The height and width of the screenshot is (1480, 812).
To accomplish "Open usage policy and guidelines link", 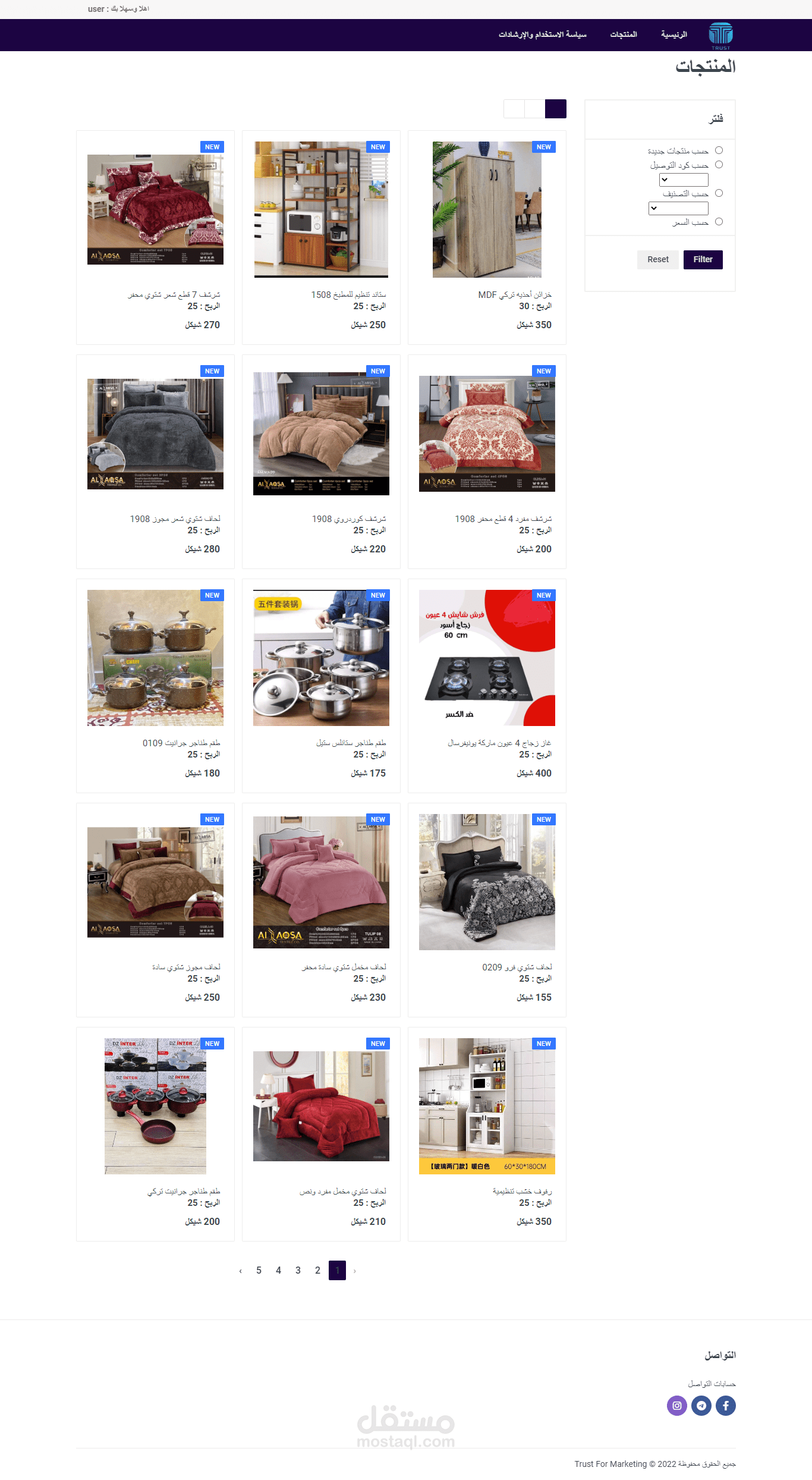I will [543, 34].
